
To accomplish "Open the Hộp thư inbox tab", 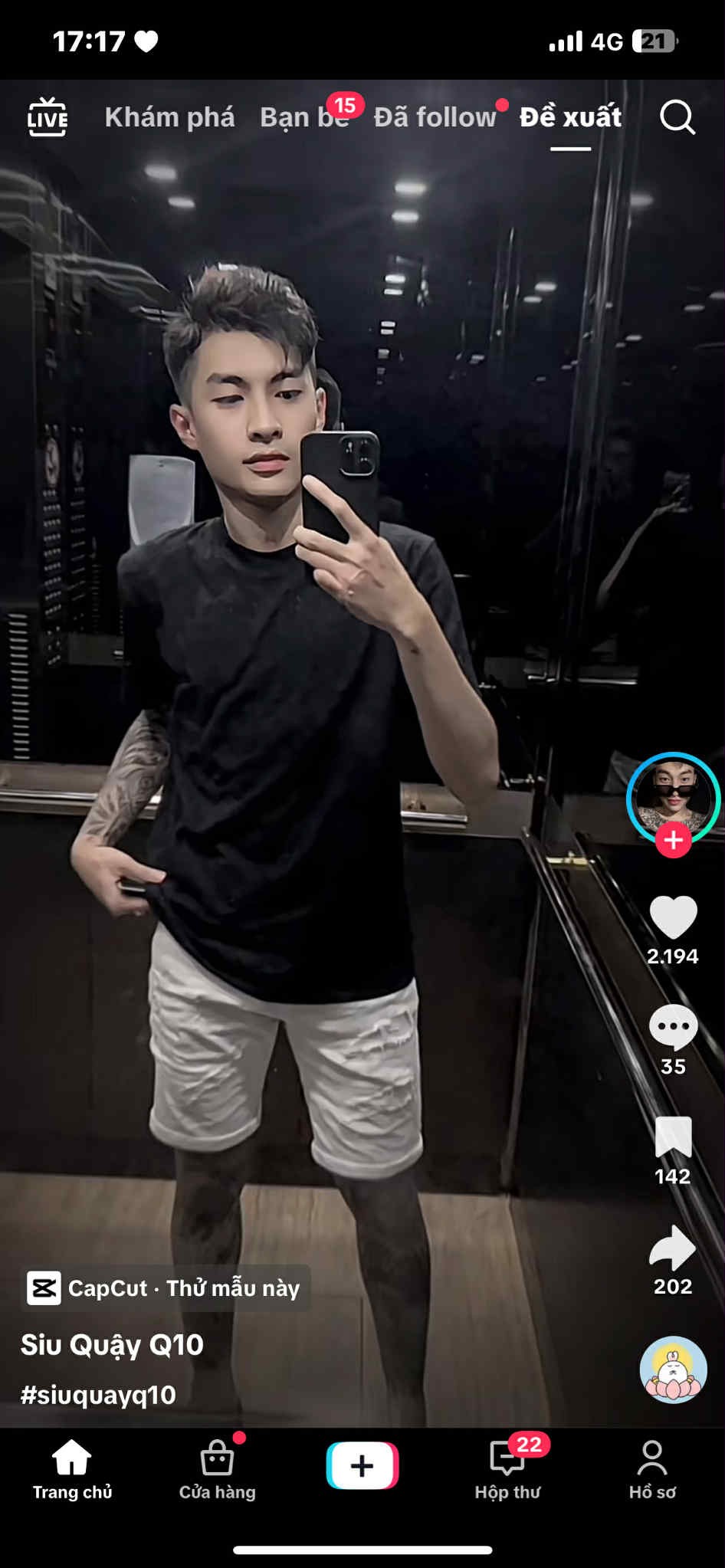I will pos(507,1469).
